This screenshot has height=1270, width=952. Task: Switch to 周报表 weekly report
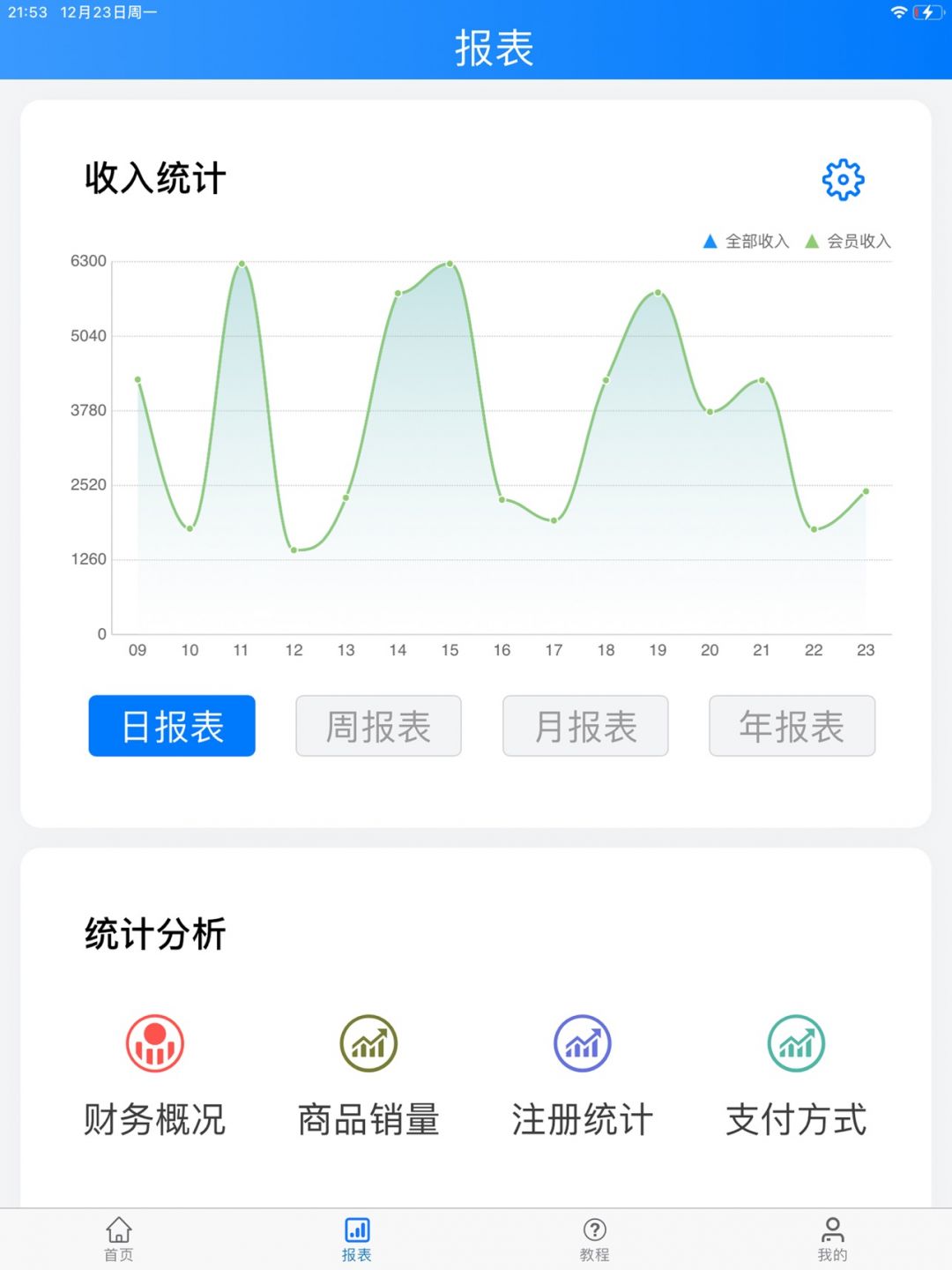tap(378, 726)
